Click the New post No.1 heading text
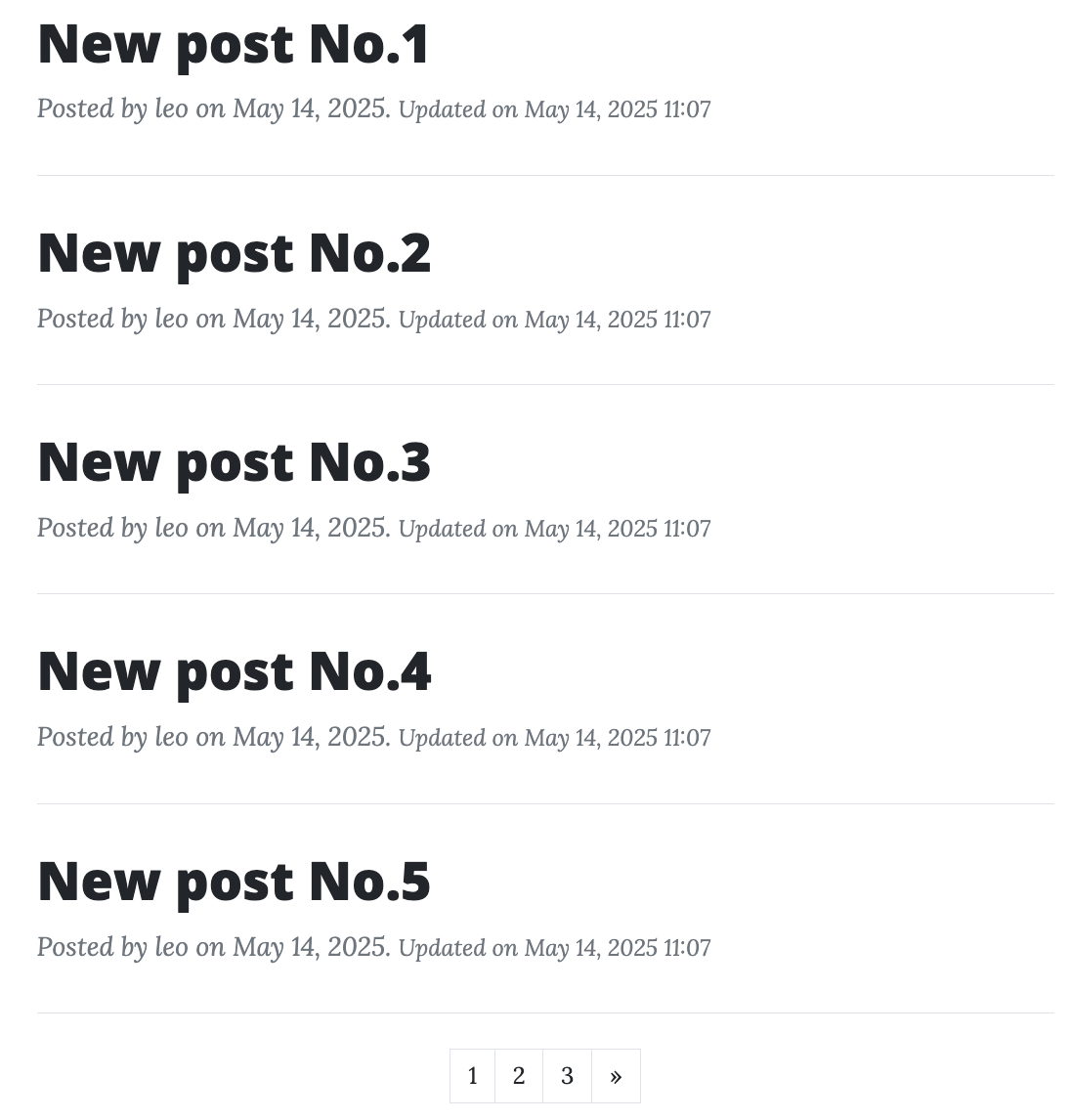The width and height of the screenshot is (1071, 1120). 233,44
